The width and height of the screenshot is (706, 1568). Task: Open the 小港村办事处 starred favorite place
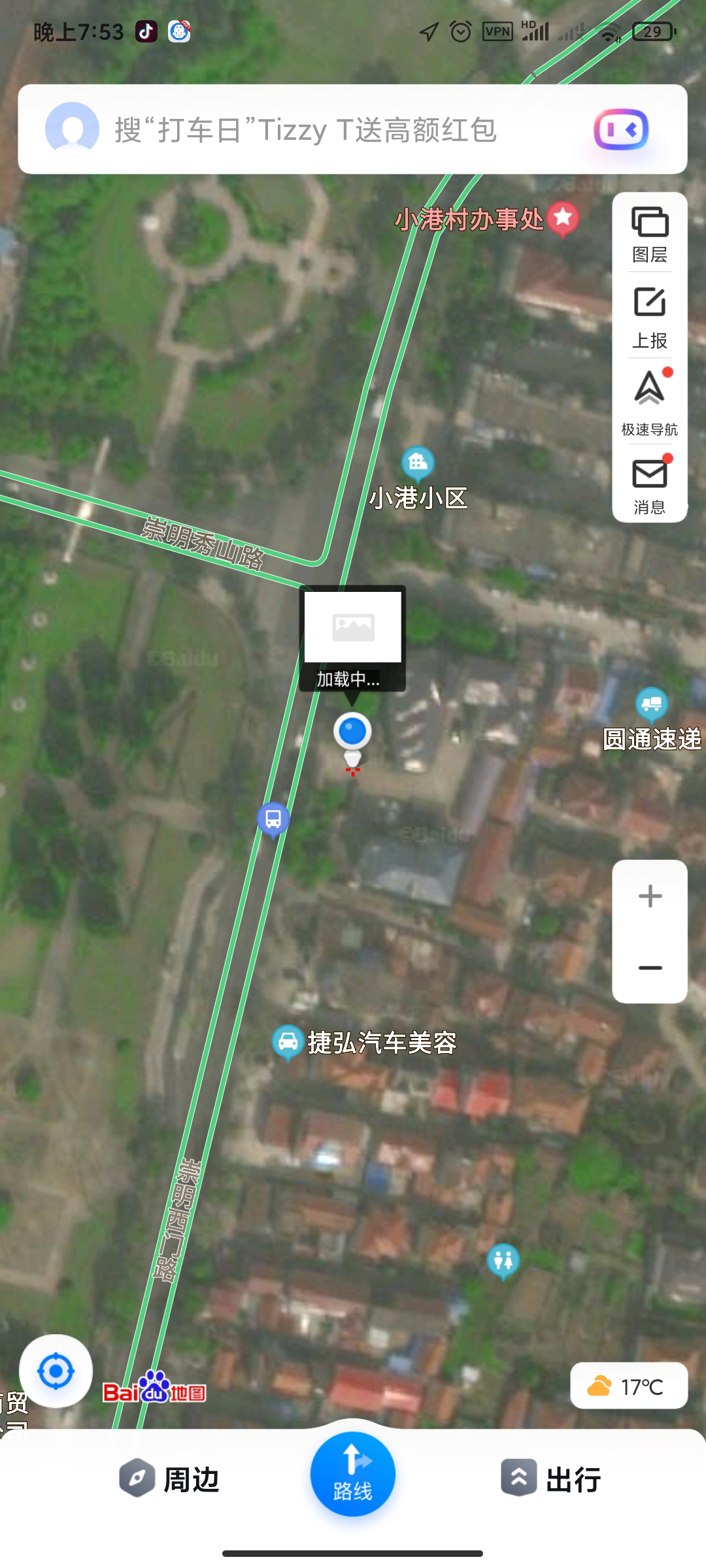point(562,217)
